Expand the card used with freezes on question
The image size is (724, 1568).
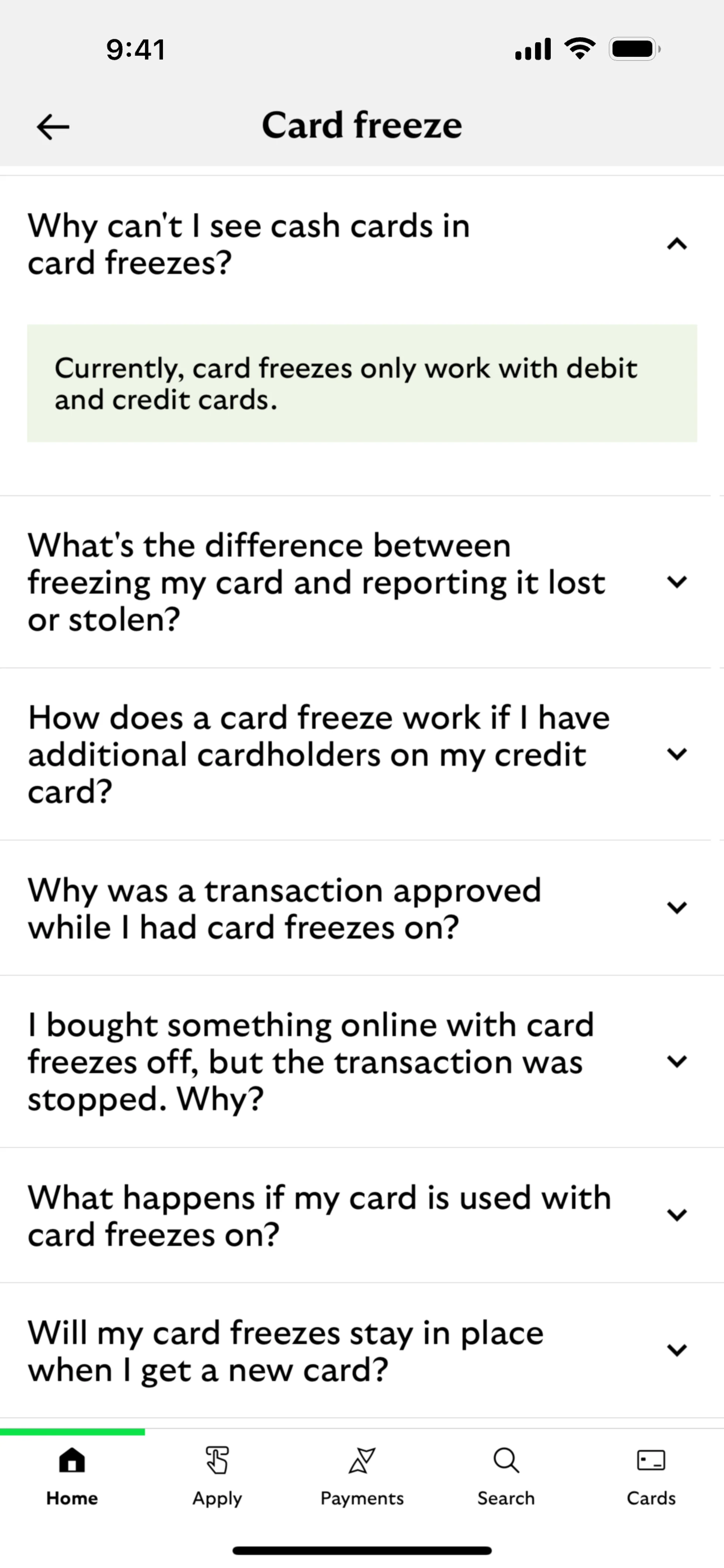tap(676, 1215)
